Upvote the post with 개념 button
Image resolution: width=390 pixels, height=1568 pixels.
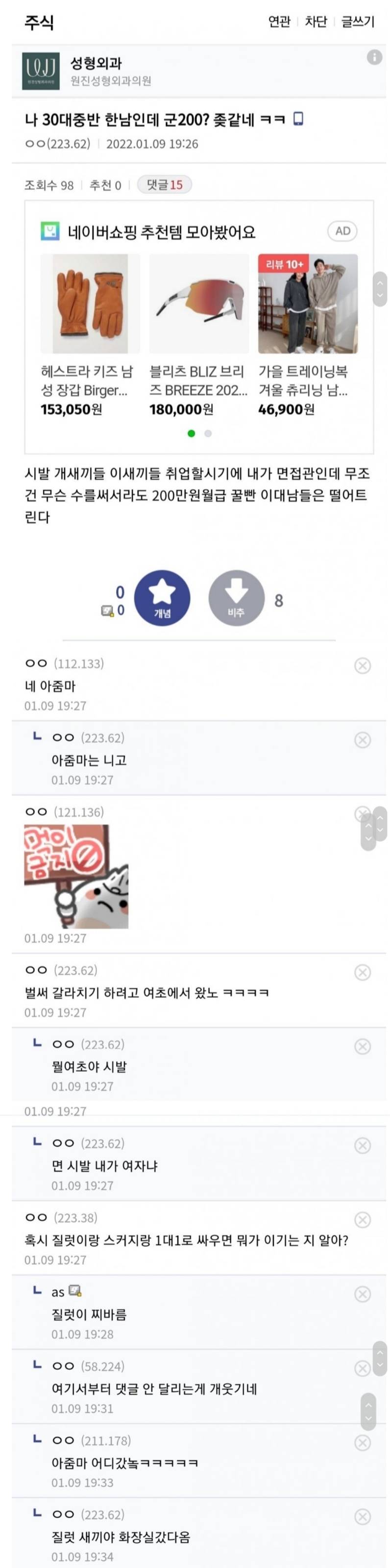click(x=162, y=598)
